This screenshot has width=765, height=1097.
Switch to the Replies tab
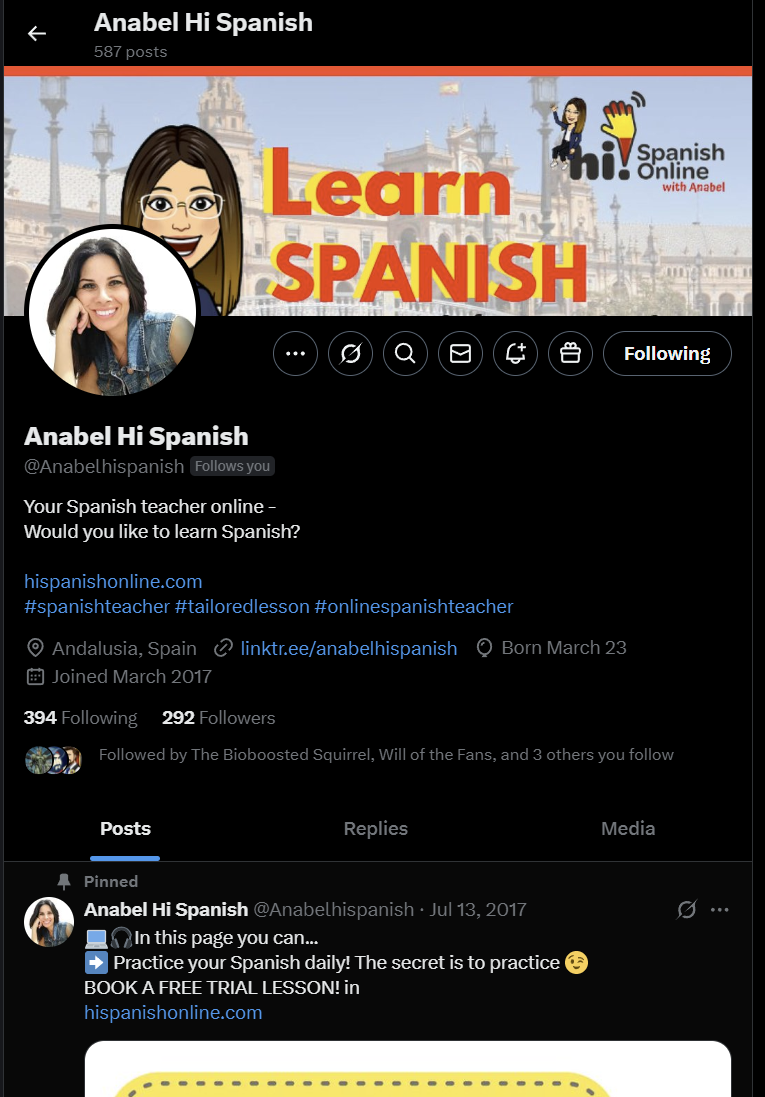point(375,829)
